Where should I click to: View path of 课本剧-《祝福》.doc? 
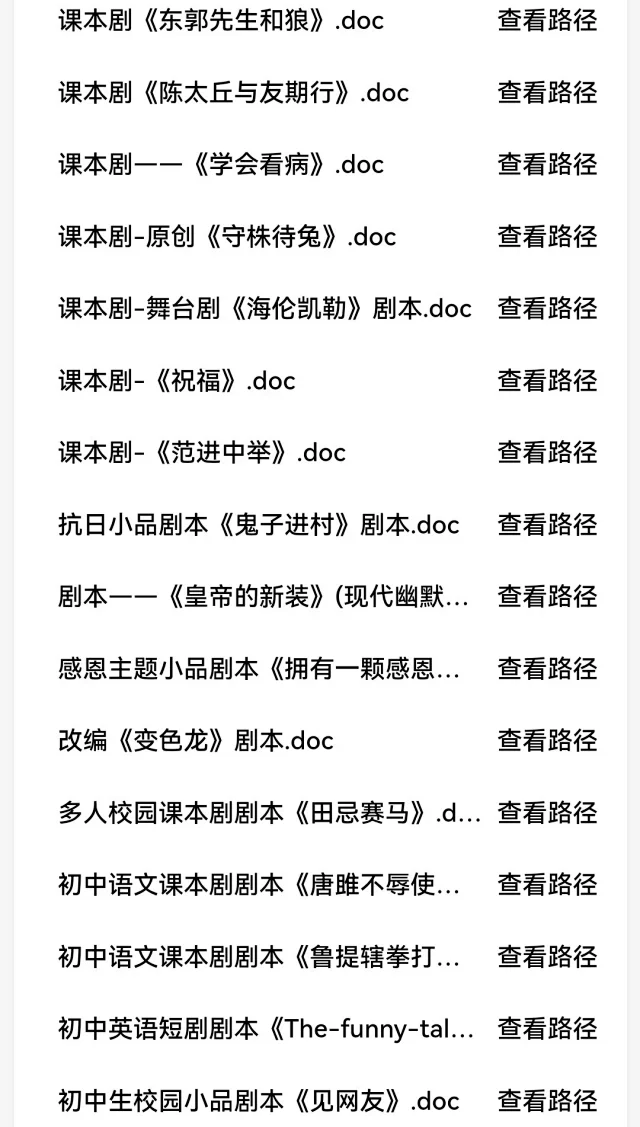(x=547, y=380)
